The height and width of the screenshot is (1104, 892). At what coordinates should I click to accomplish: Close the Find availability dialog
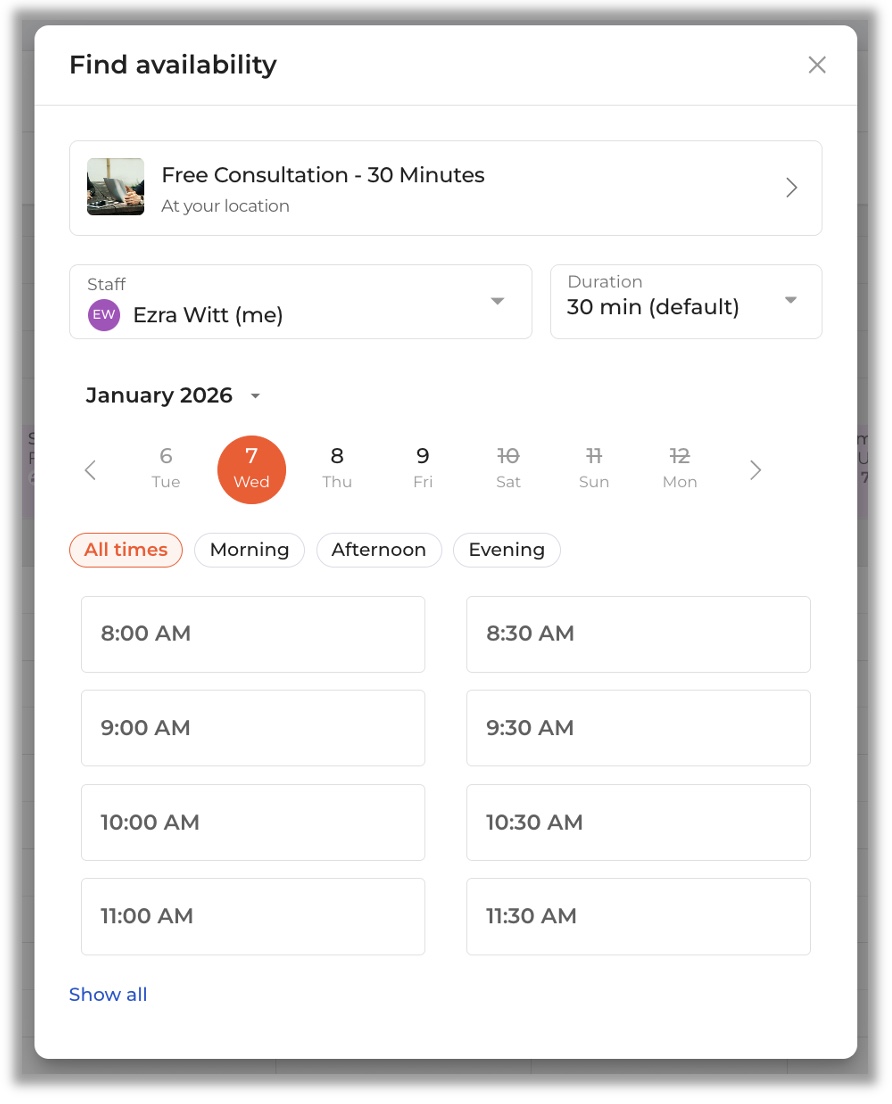pos(817,65)
